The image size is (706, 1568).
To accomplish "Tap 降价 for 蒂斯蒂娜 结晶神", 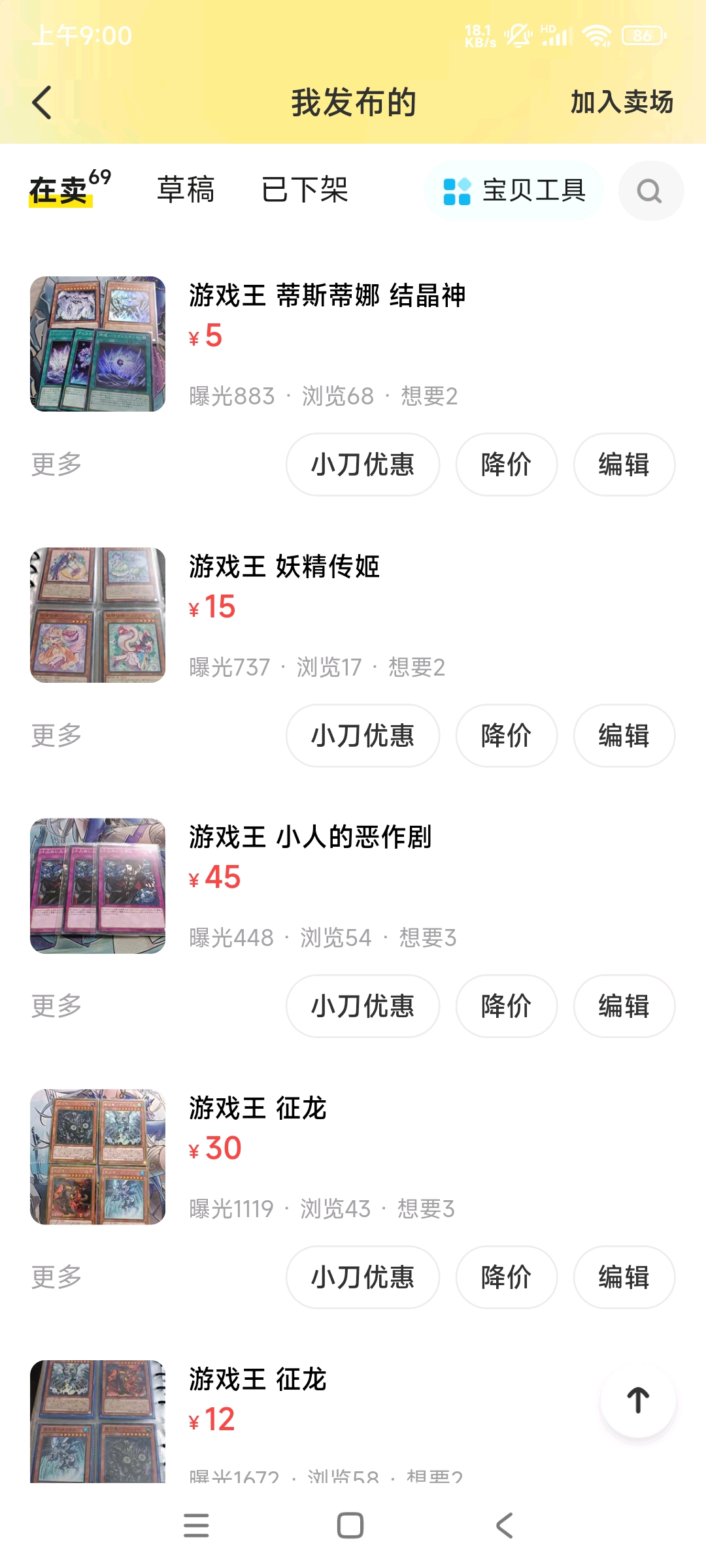I will click(507, 465).
